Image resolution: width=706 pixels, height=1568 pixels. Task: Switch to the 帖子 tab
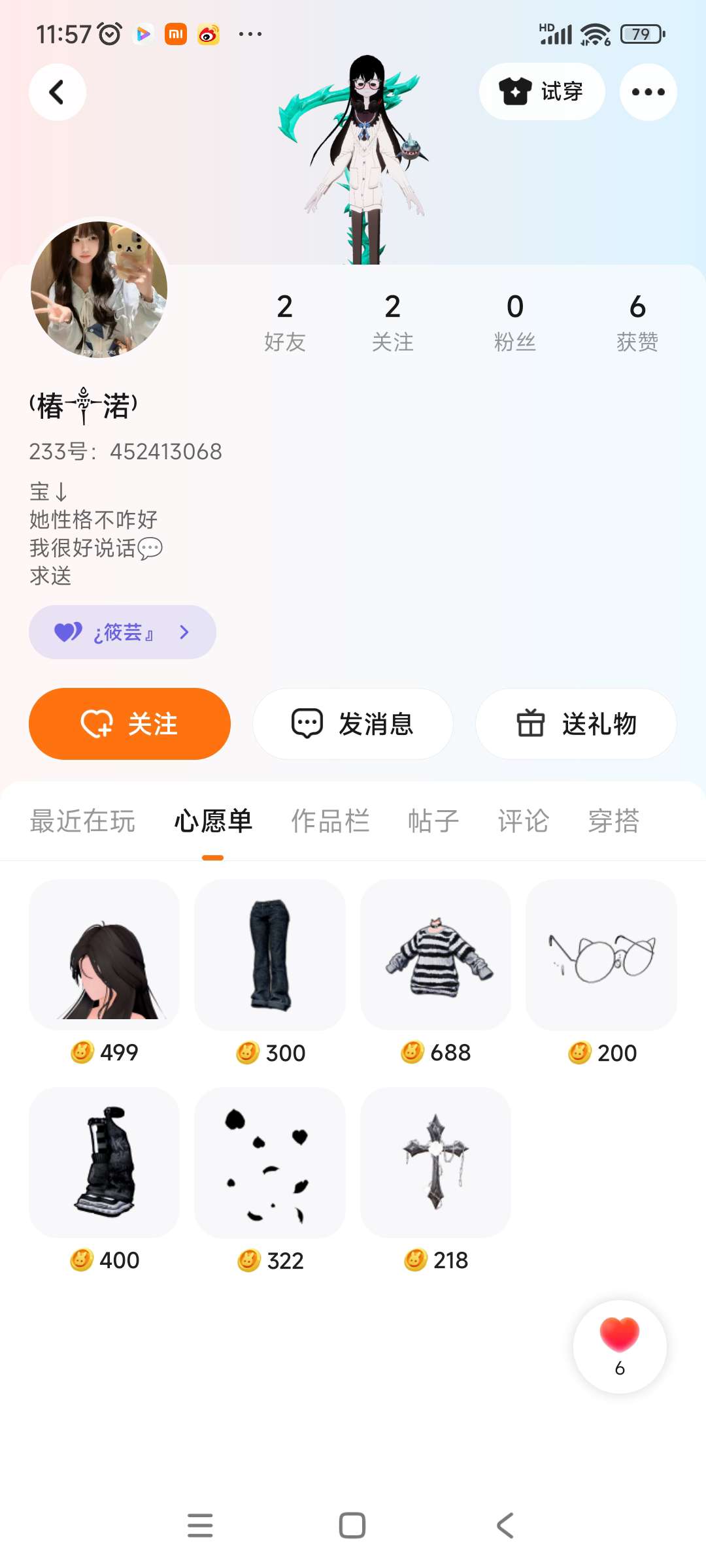433,821
